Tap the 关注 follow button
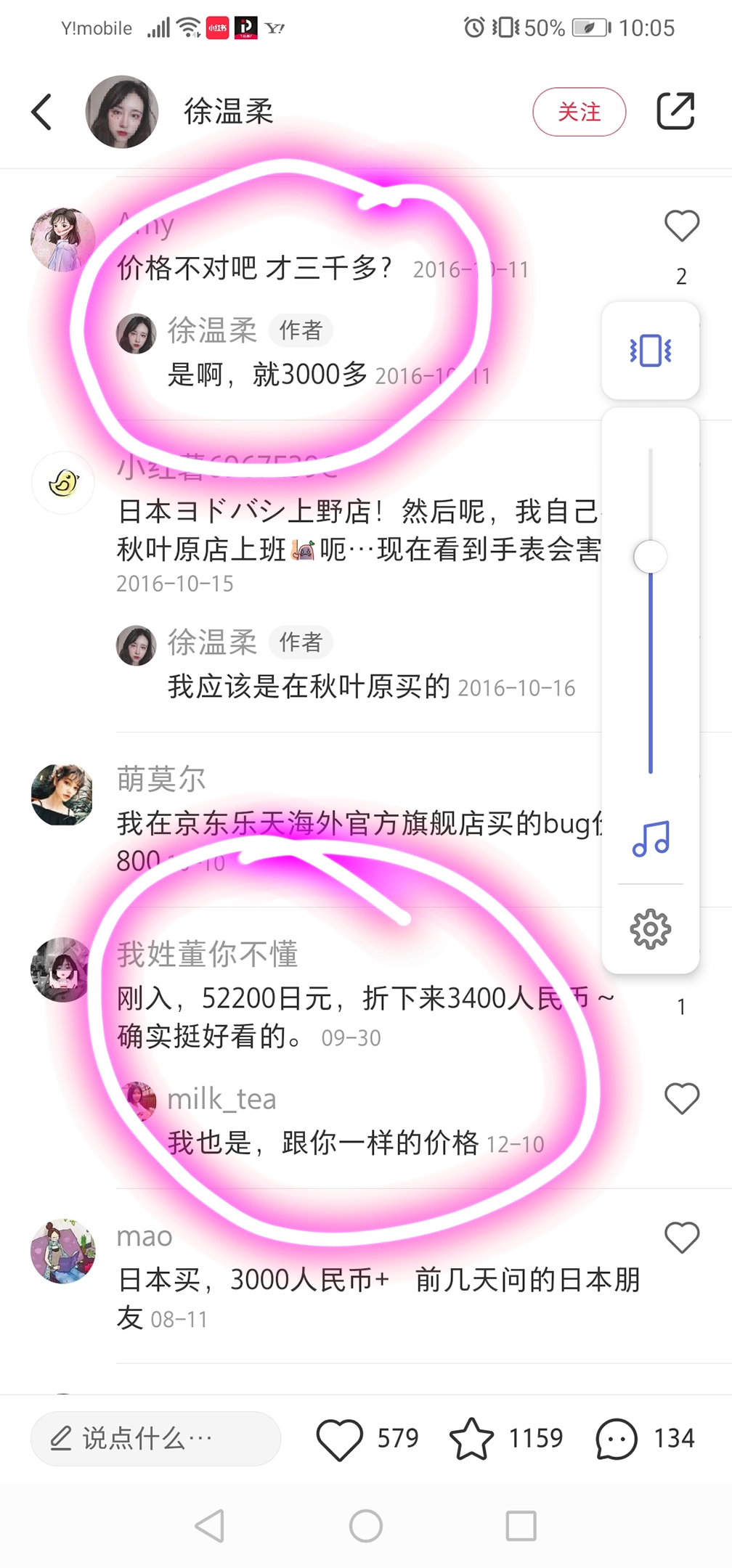Screen dimensions: 732x1568 click(x=579, y=110)
